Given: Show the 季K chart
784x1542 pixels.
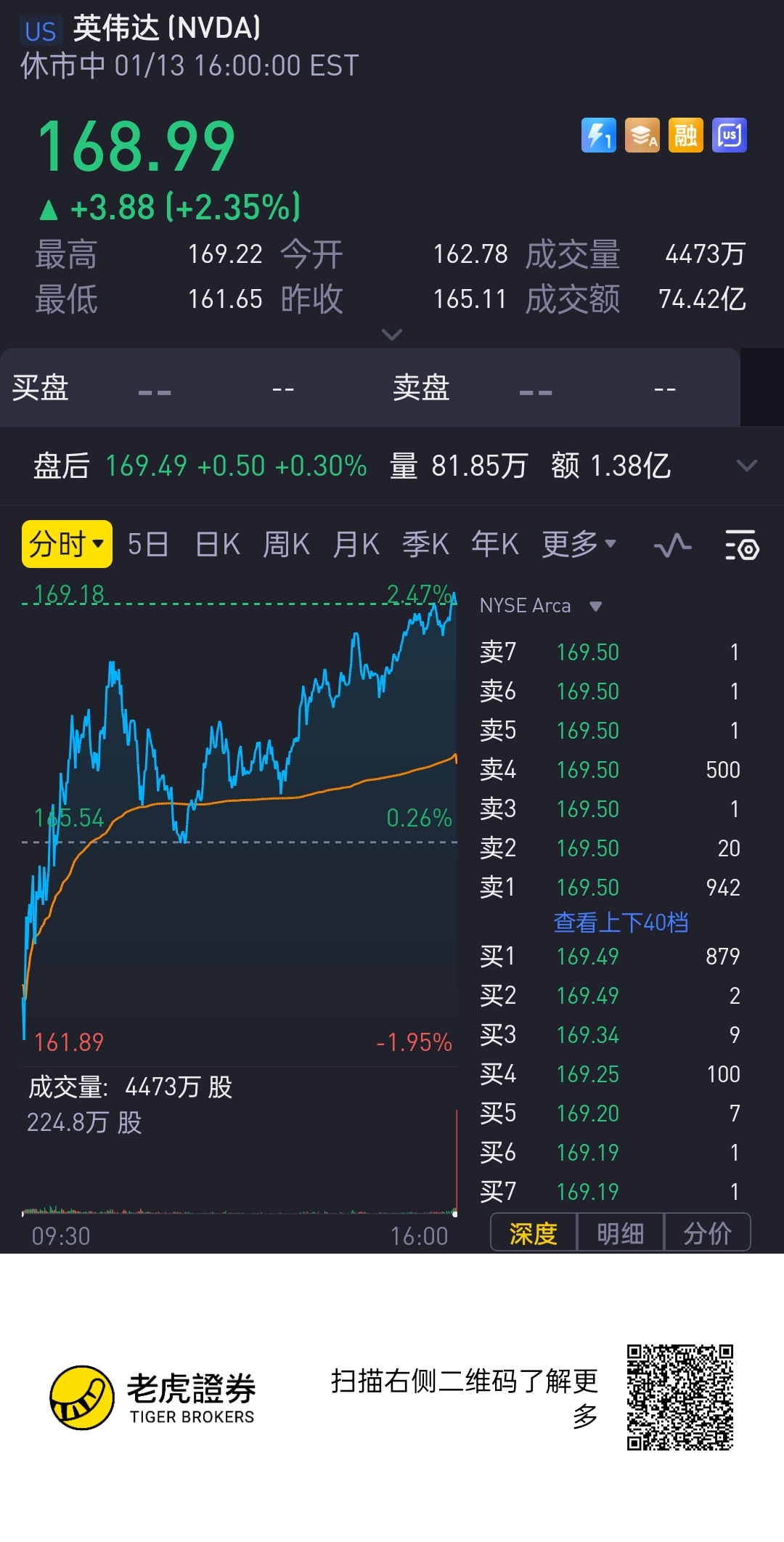Looking at the screenshot, I should tap(425, 544).
